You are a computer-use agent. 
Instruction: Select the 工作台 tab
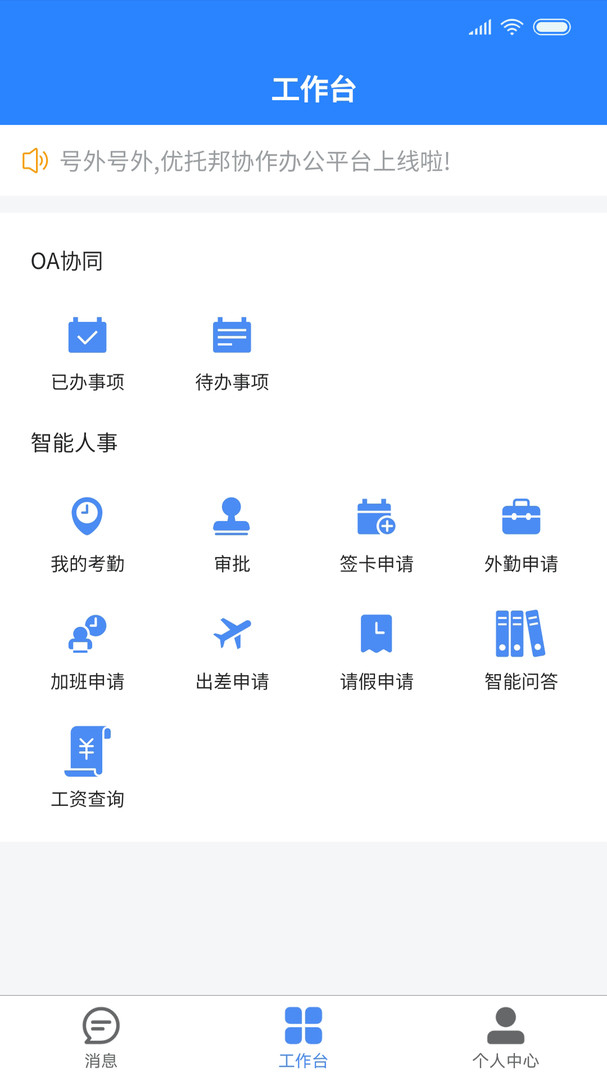click(x=303, y=1038)
